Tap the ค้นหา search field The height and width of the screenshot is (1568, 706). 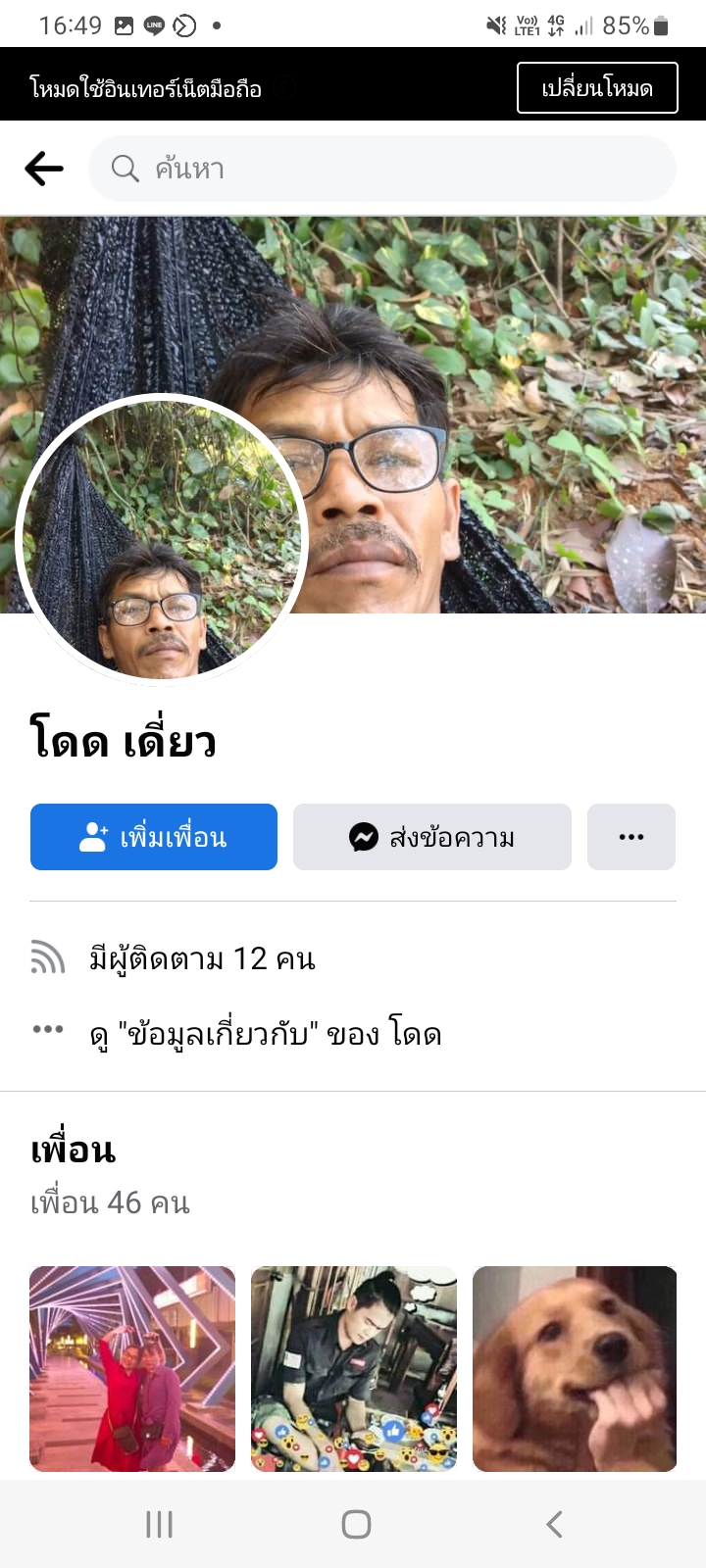[382, 169]
